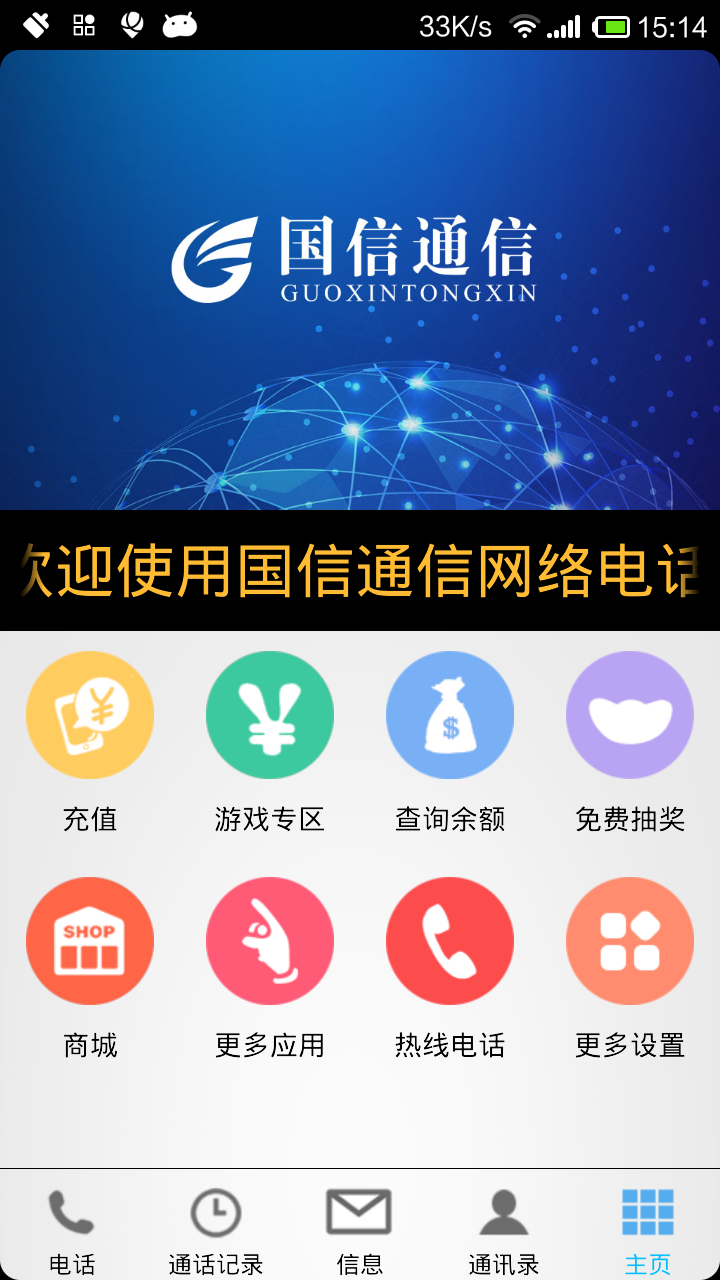Switch to the 电话 tab
The width and height of the screenshot is (720, 1280).
pos(72,1228)
